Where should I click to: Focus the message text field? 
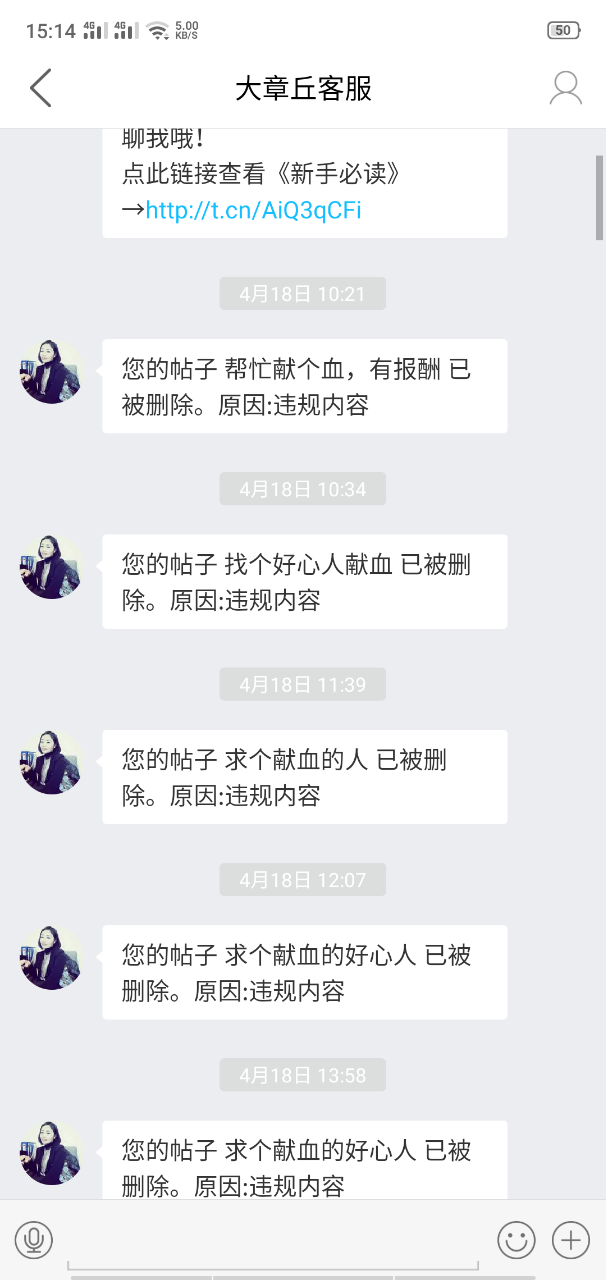click(x=275, y=1241)
